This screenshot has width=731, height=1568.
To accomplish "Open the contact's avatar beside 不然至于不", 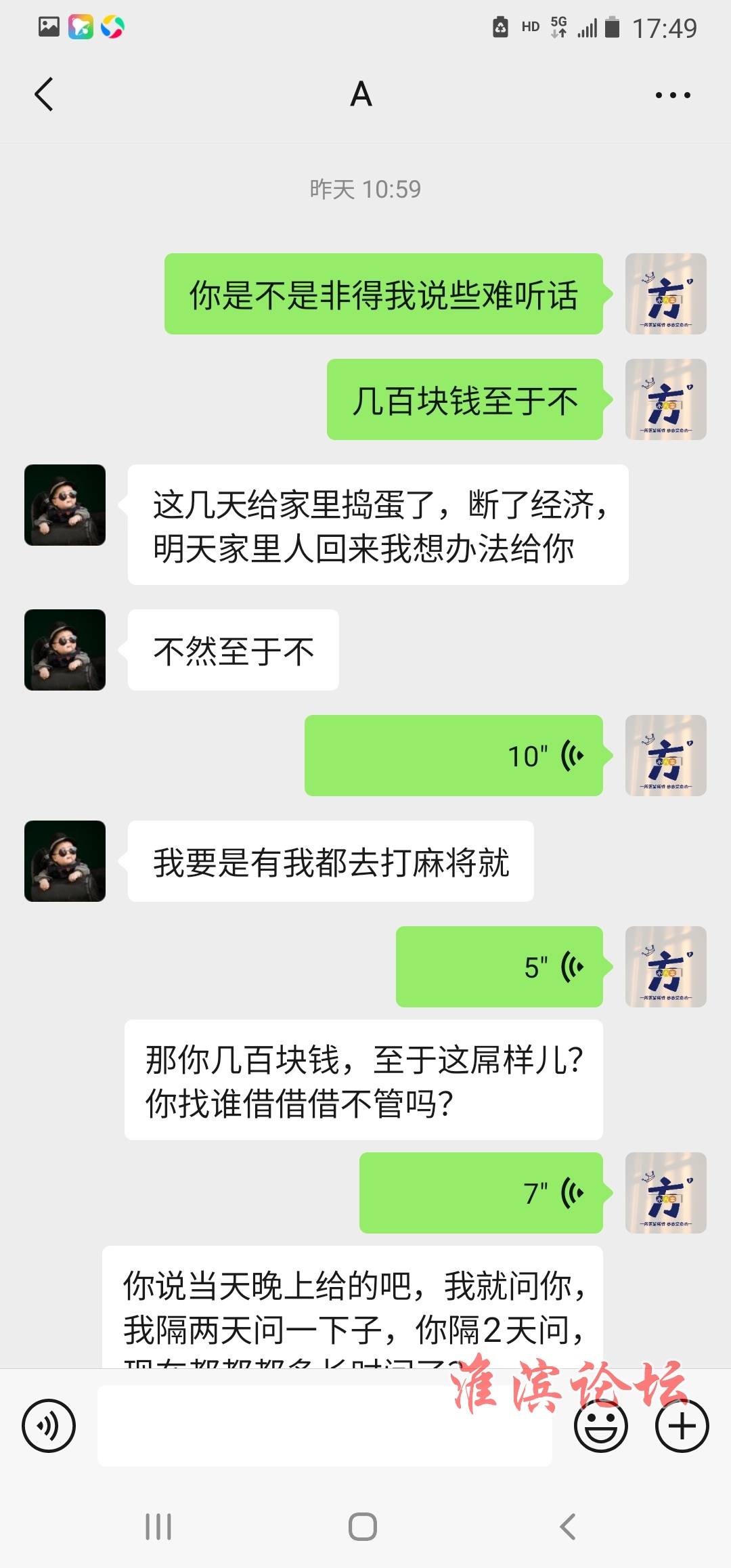I will coord(65,650).
